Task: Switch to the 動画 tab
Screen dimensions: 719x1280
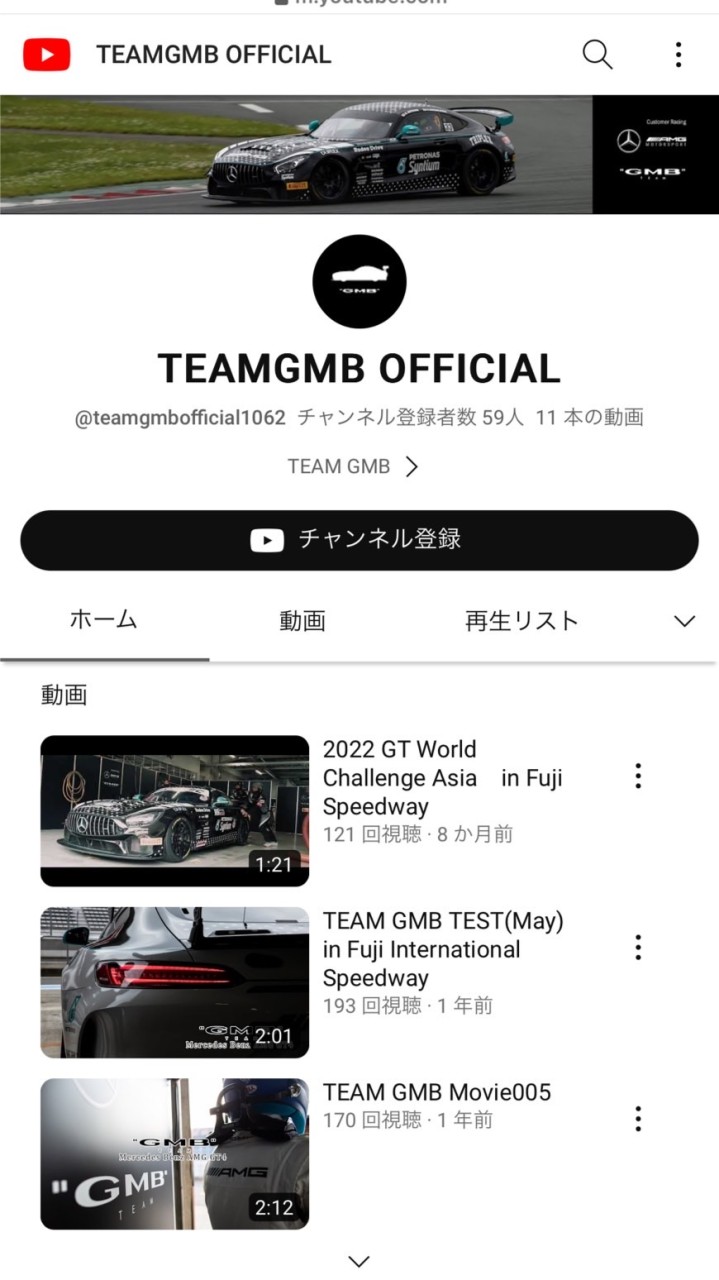Action: tap(302, 621)
